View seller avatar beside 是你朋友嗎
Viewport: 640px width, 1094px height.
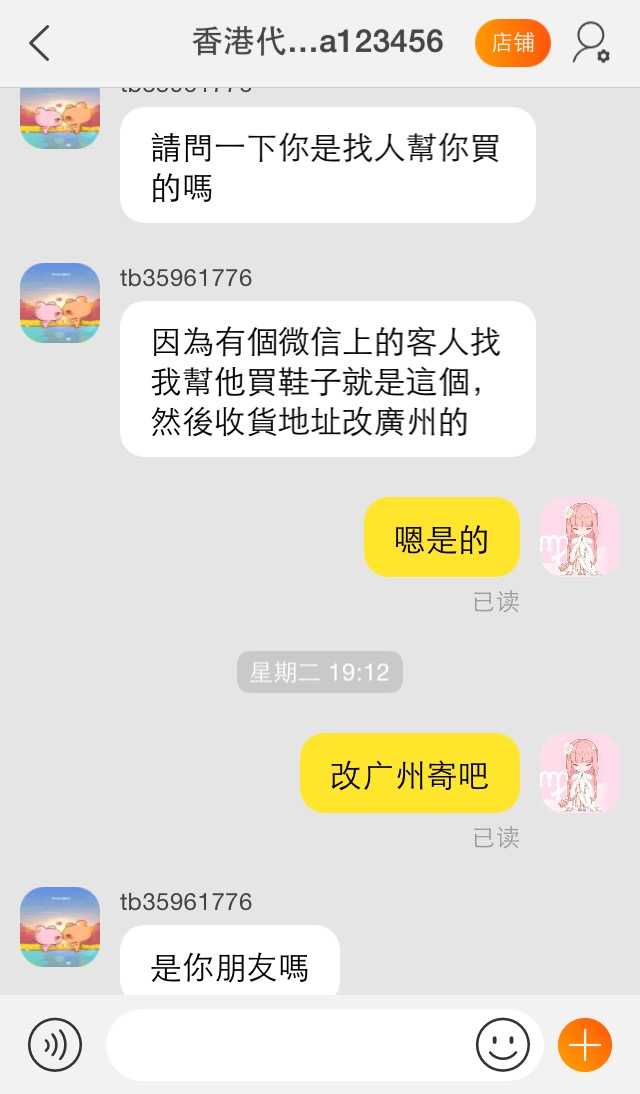tap(60, 927)
